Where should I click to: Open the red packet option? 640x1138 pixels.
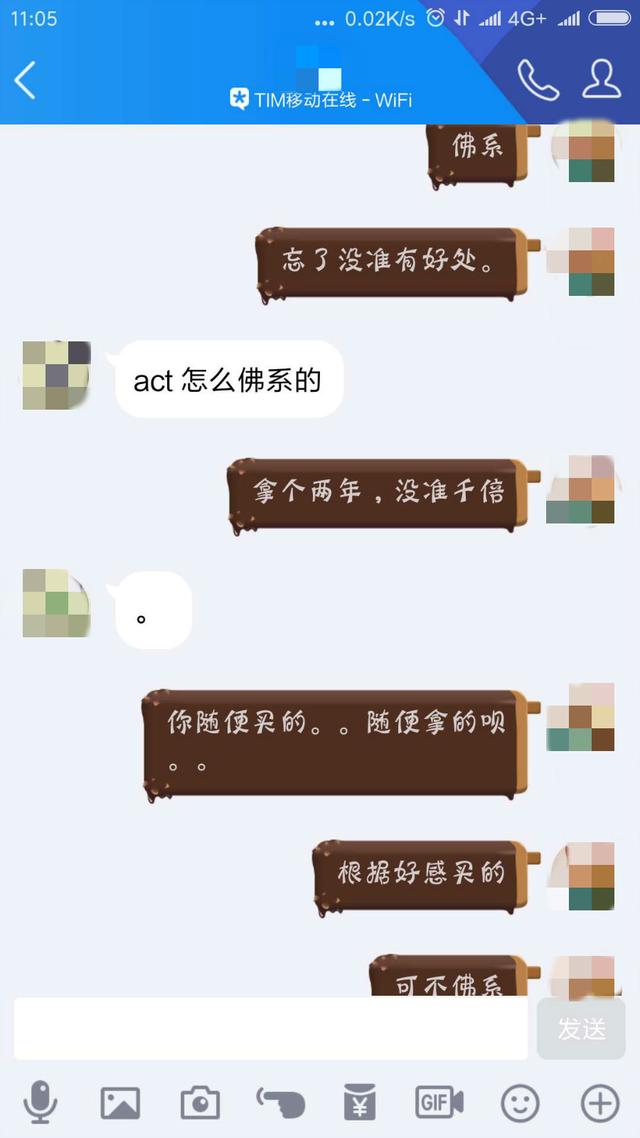pyautogui.click(x=360, y=1103)
